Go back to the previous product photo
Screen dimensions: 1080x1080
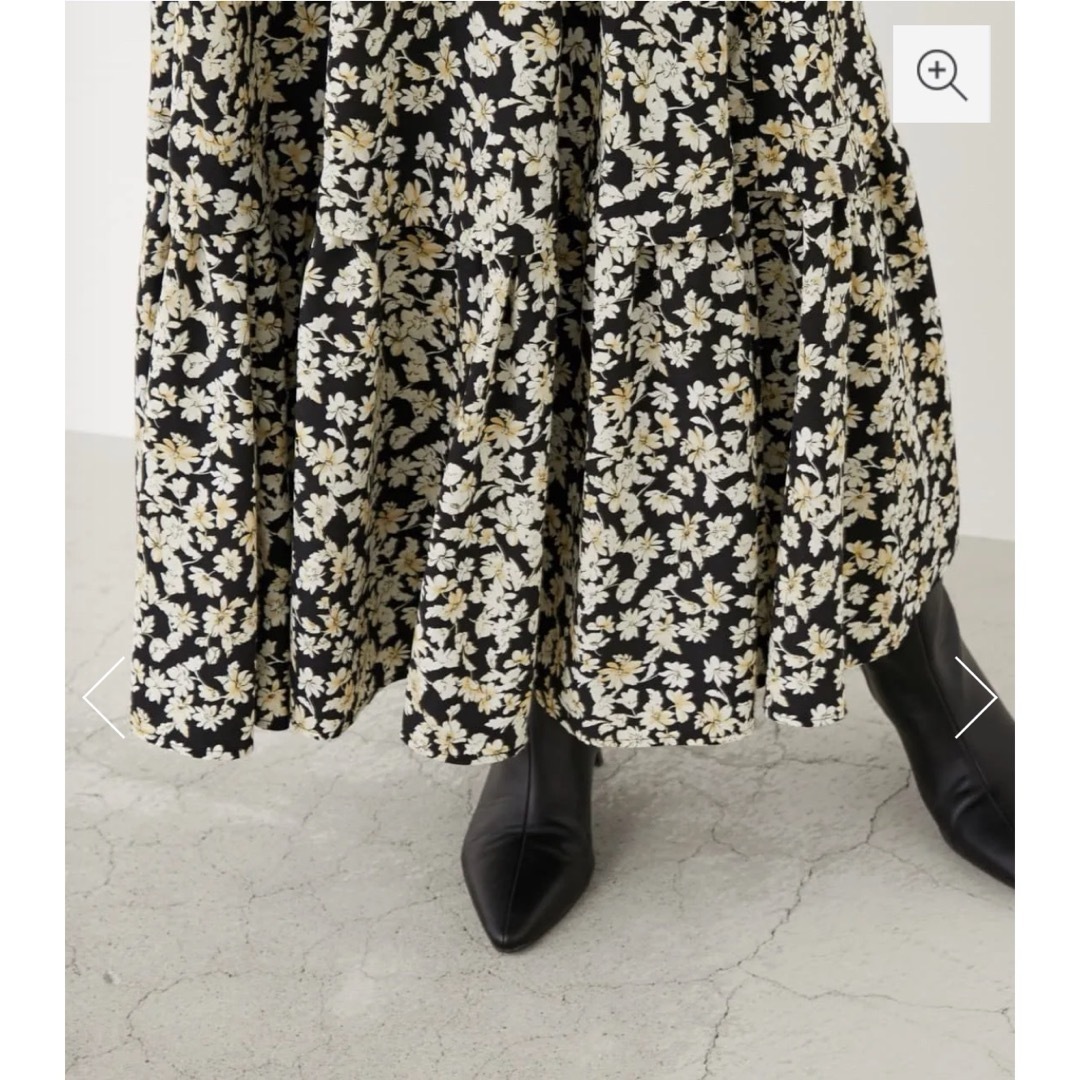click(x=104, y=697)
